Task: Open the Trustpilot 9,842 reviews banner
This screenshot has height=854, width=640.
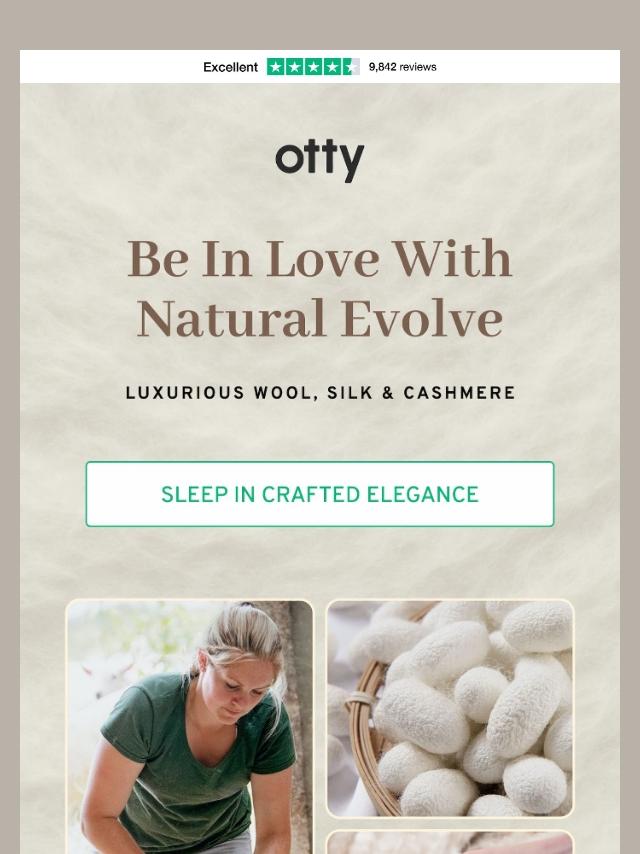Action: point(320,67)
